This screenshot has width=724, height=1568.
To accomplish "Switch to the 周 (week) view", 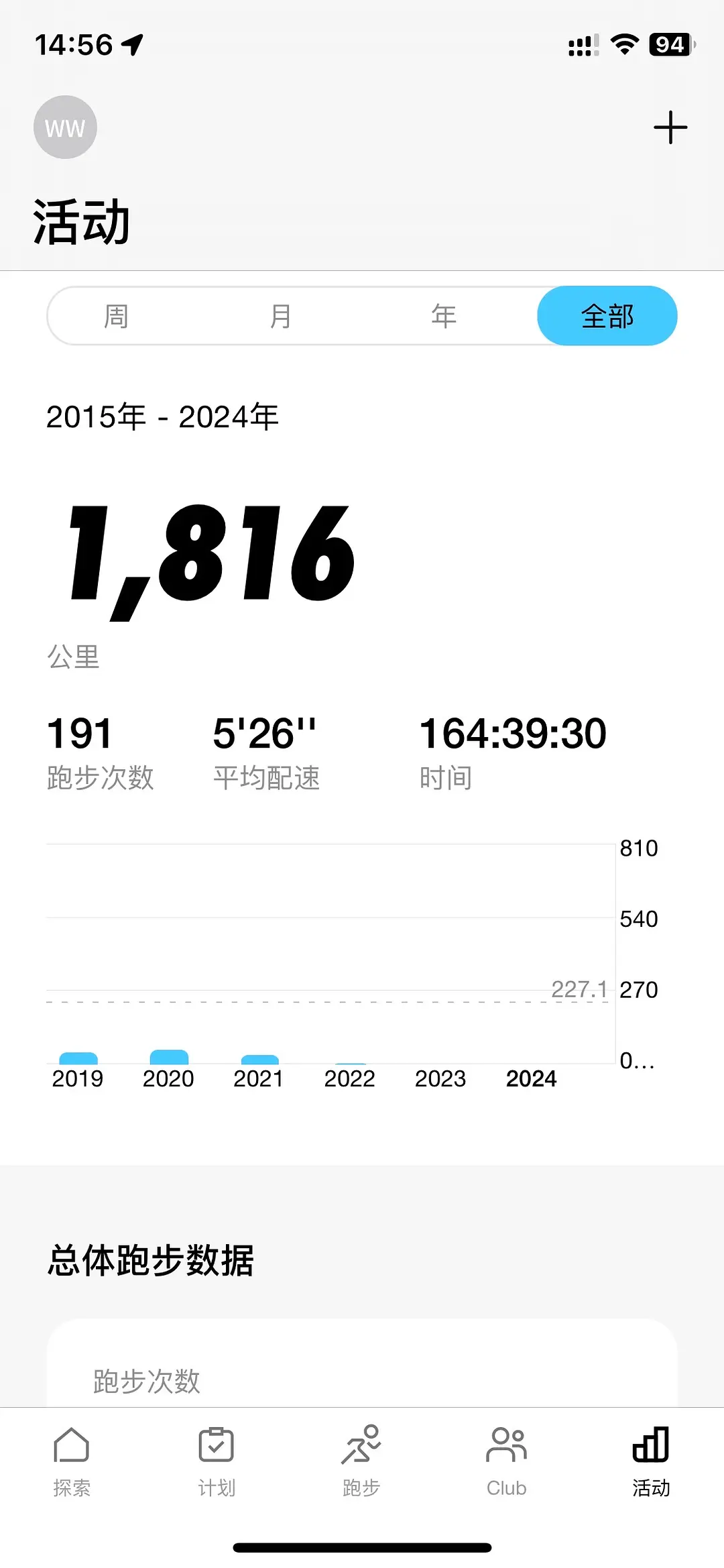I will [x=116, y=316].
